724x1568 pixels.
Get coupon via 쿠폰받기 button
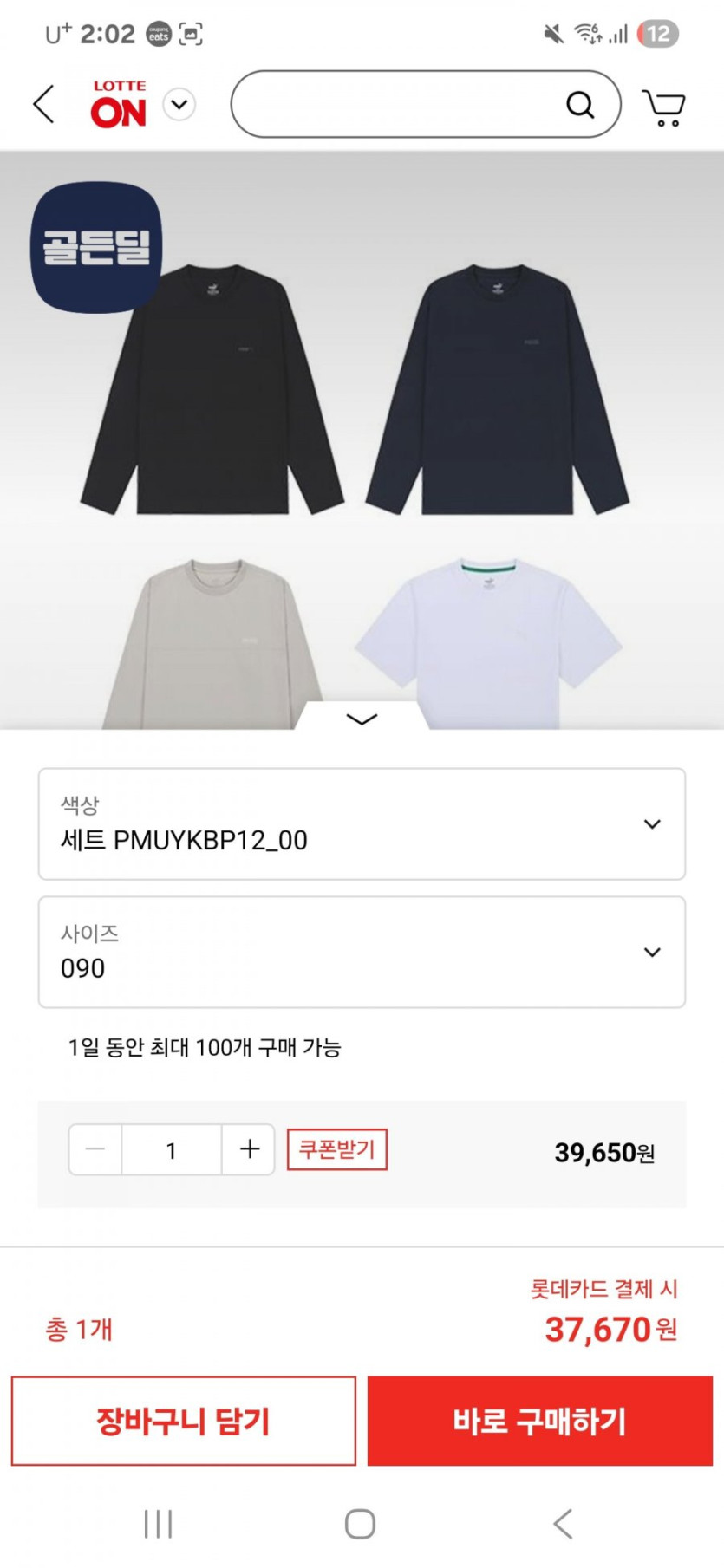pos(337,1149)
